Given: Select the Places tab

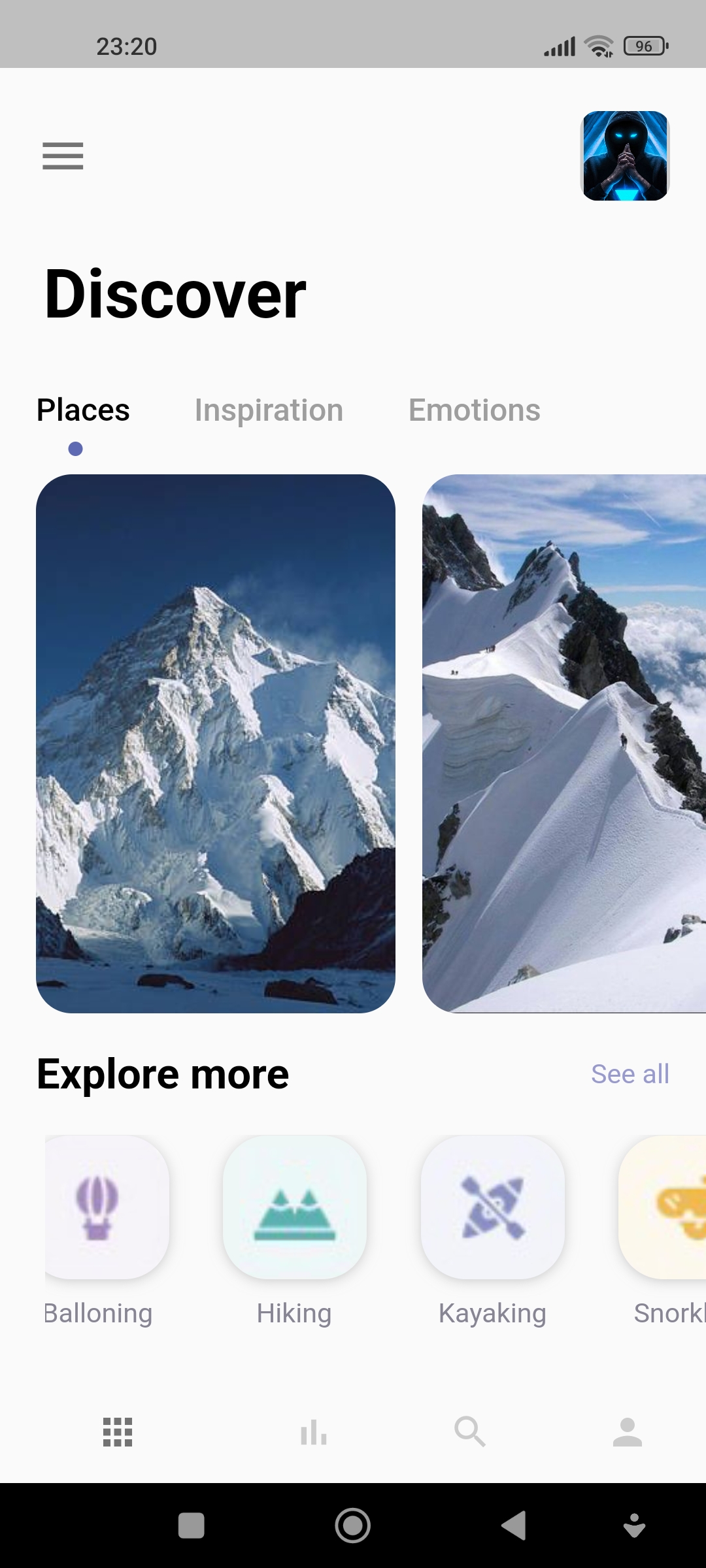Looking at the screenshot, I should pyautogui.click(x=83, y=410).
